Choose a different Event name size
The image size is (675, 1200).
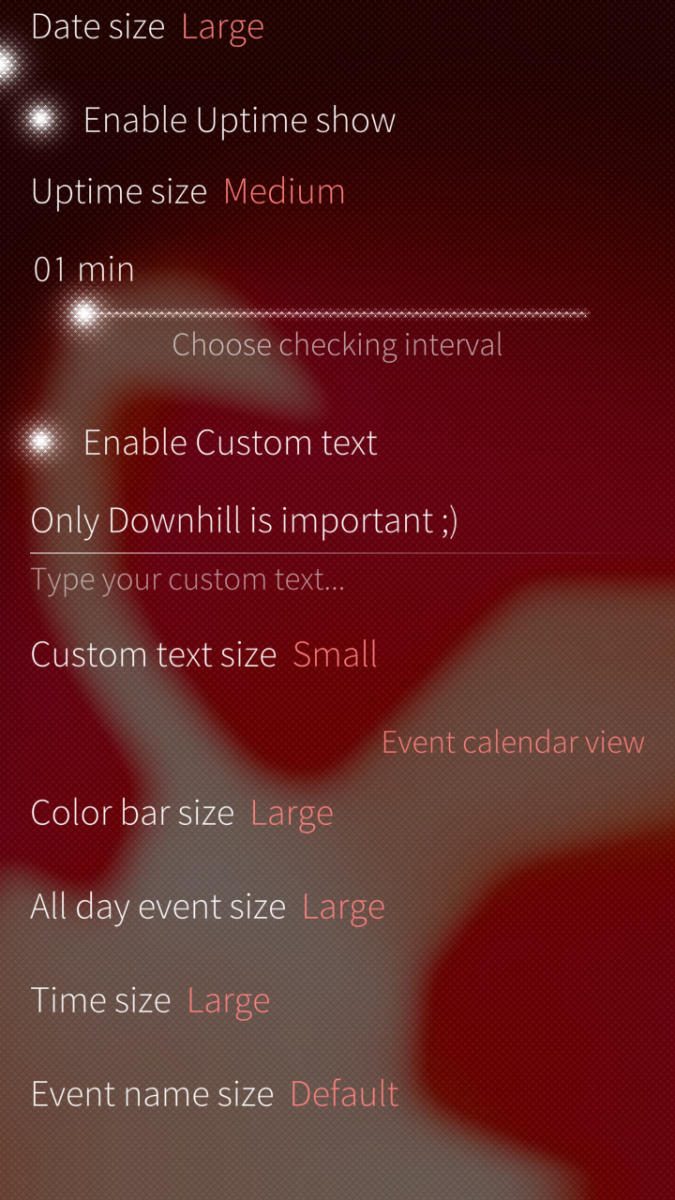pos(215,1094)
